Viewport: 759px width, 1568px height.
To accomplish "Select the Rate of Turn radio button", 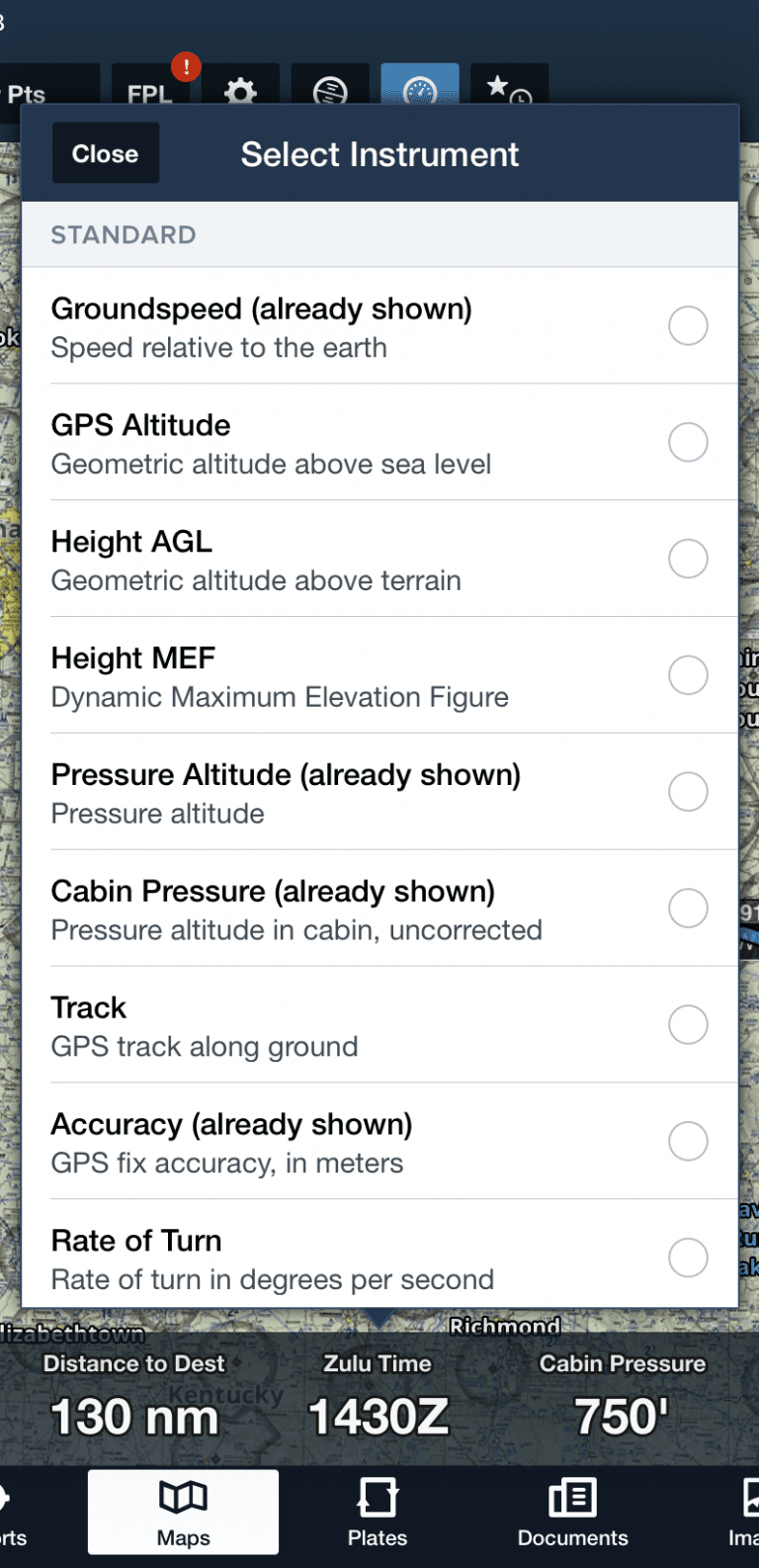I will tap(688, 1257).
